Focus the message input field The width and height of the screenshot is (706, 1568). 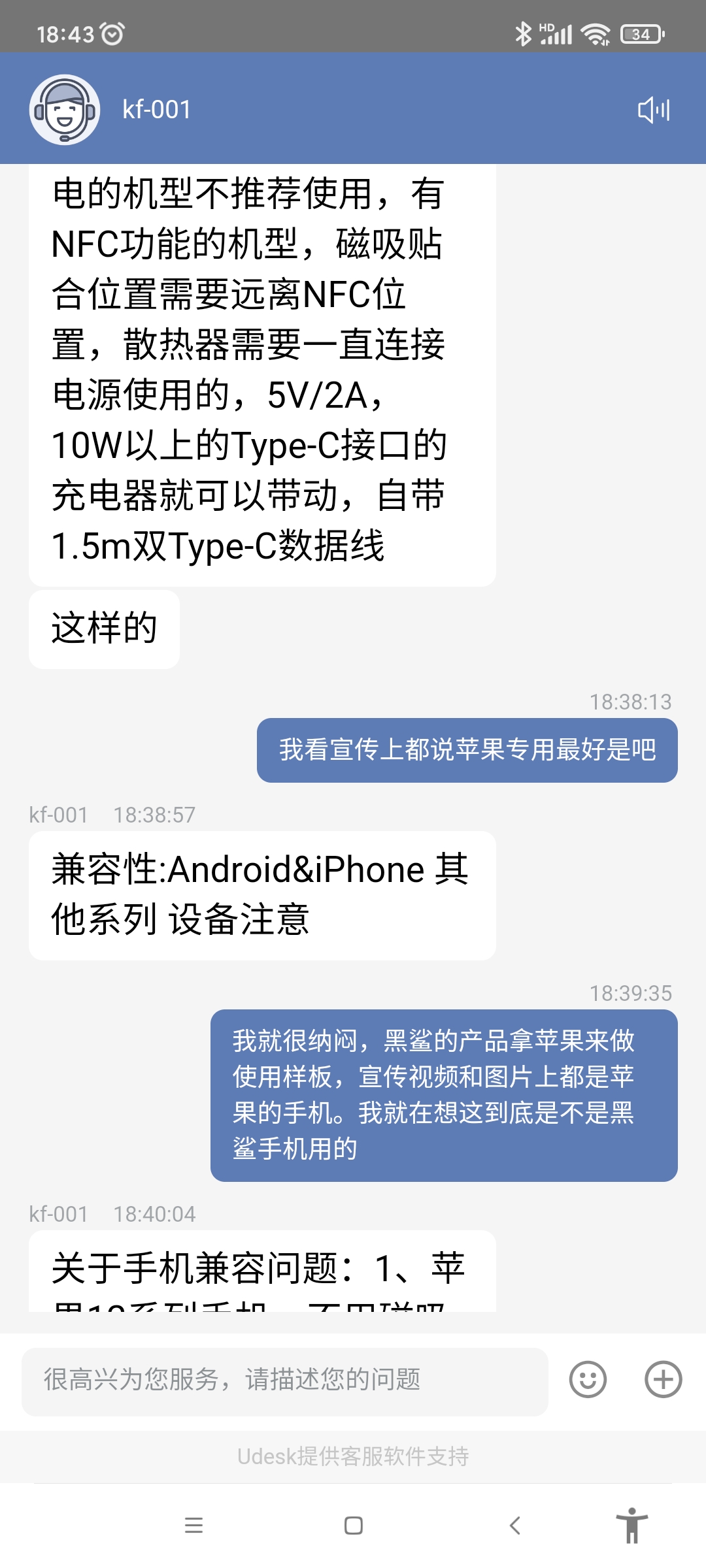coord(285,1380)
